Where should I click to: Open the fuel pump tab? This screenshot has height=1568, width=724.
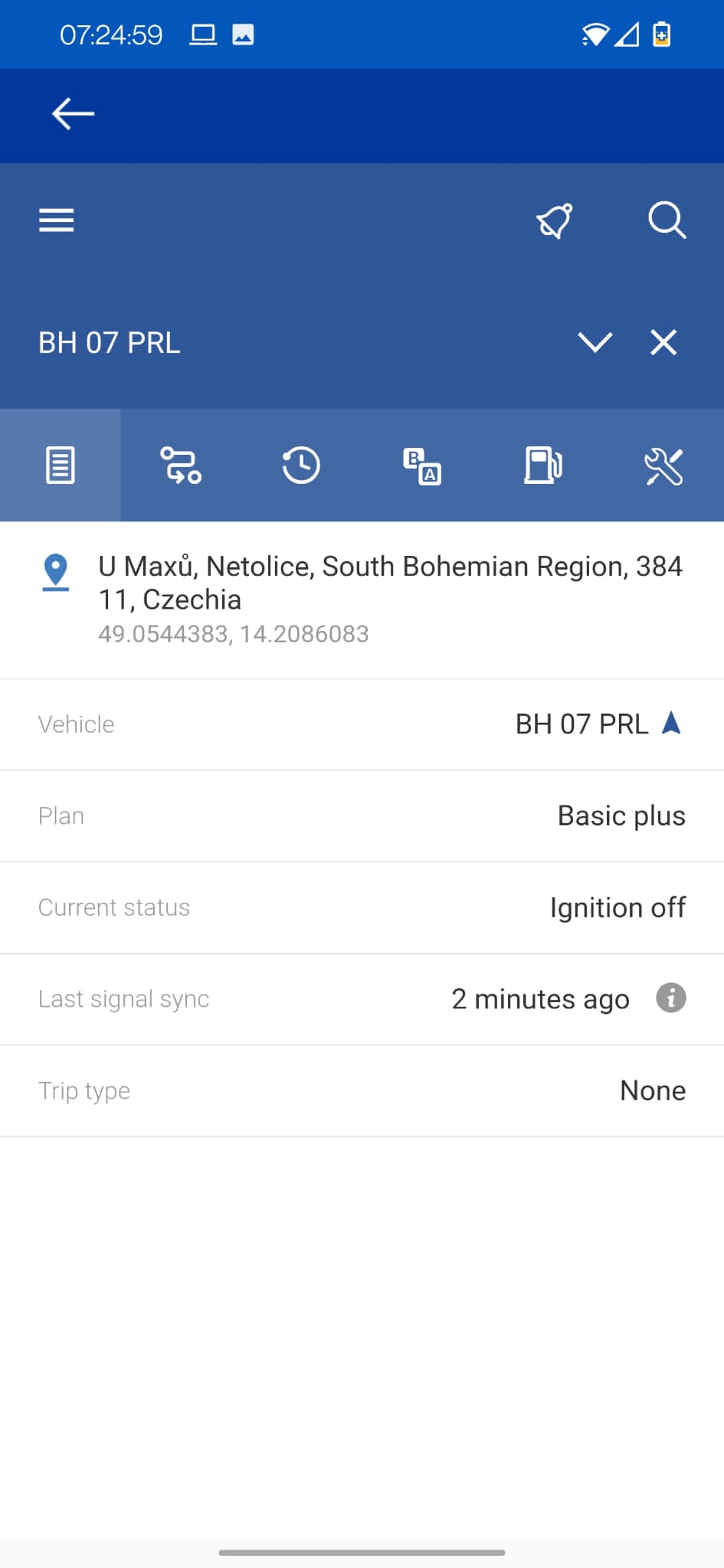point(542,465)
